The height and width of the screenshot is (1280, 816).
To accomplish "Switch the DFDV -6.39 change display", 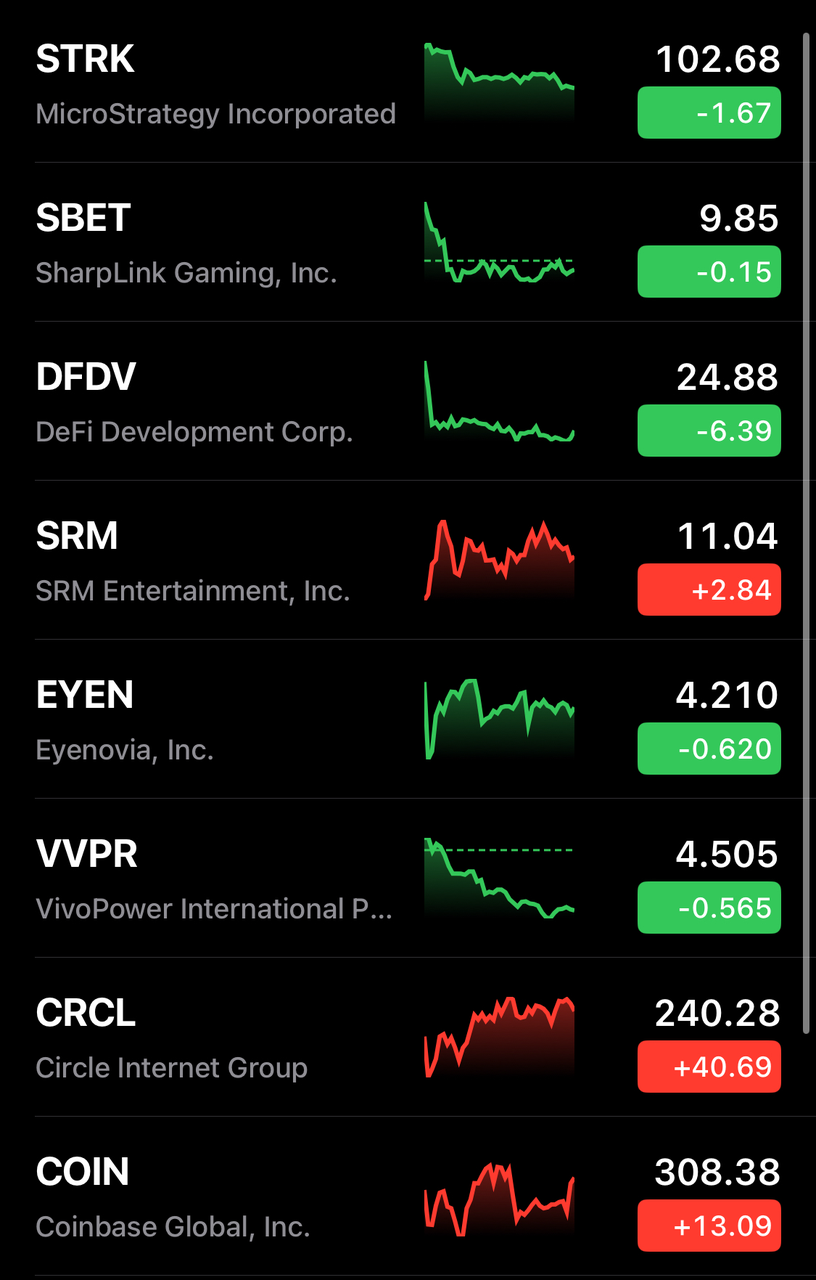I will 709,431.
